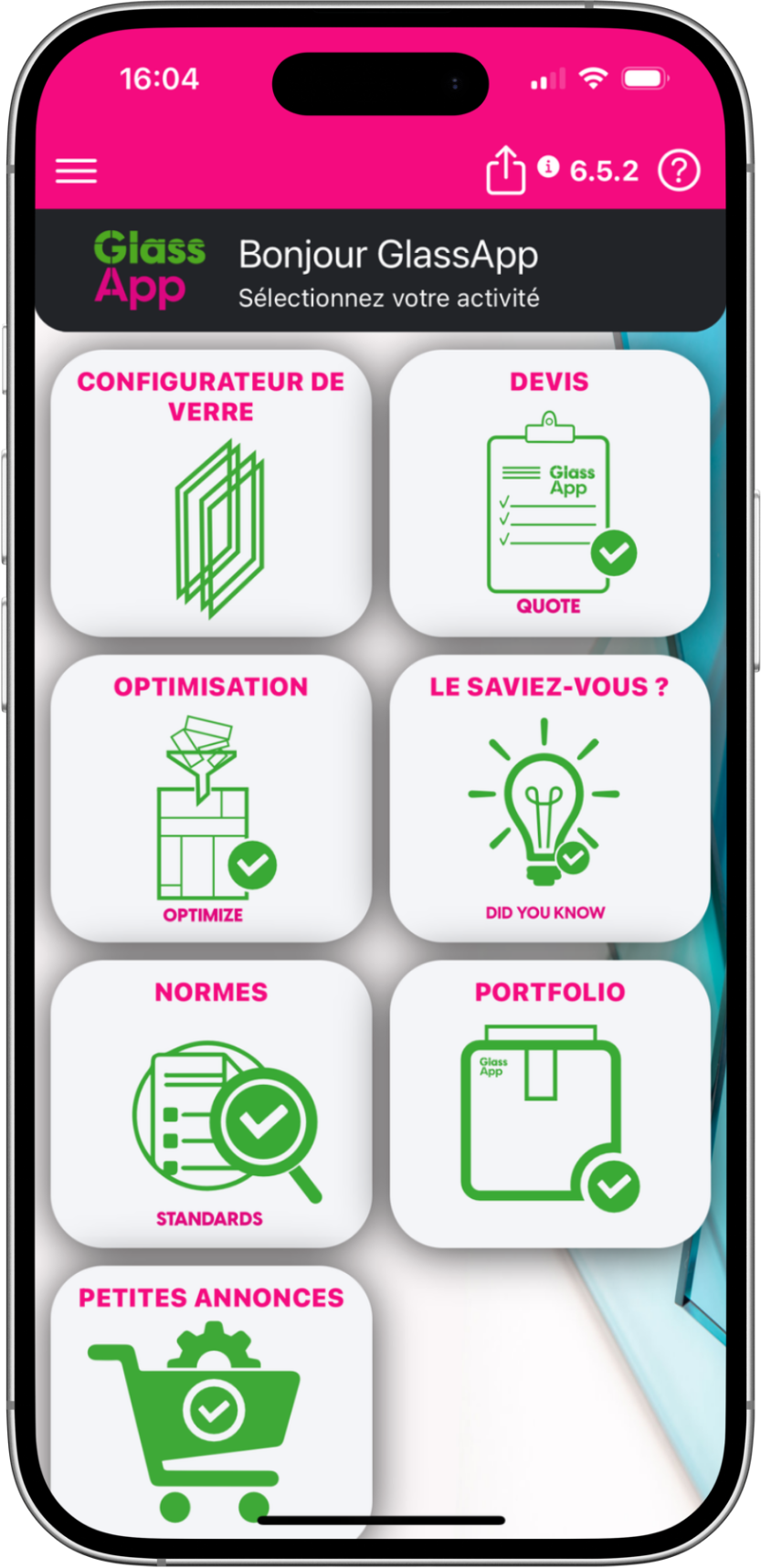The image size is (761, 1568).
Task: Tap the share icon in header
Action: (x=505, y=170)
